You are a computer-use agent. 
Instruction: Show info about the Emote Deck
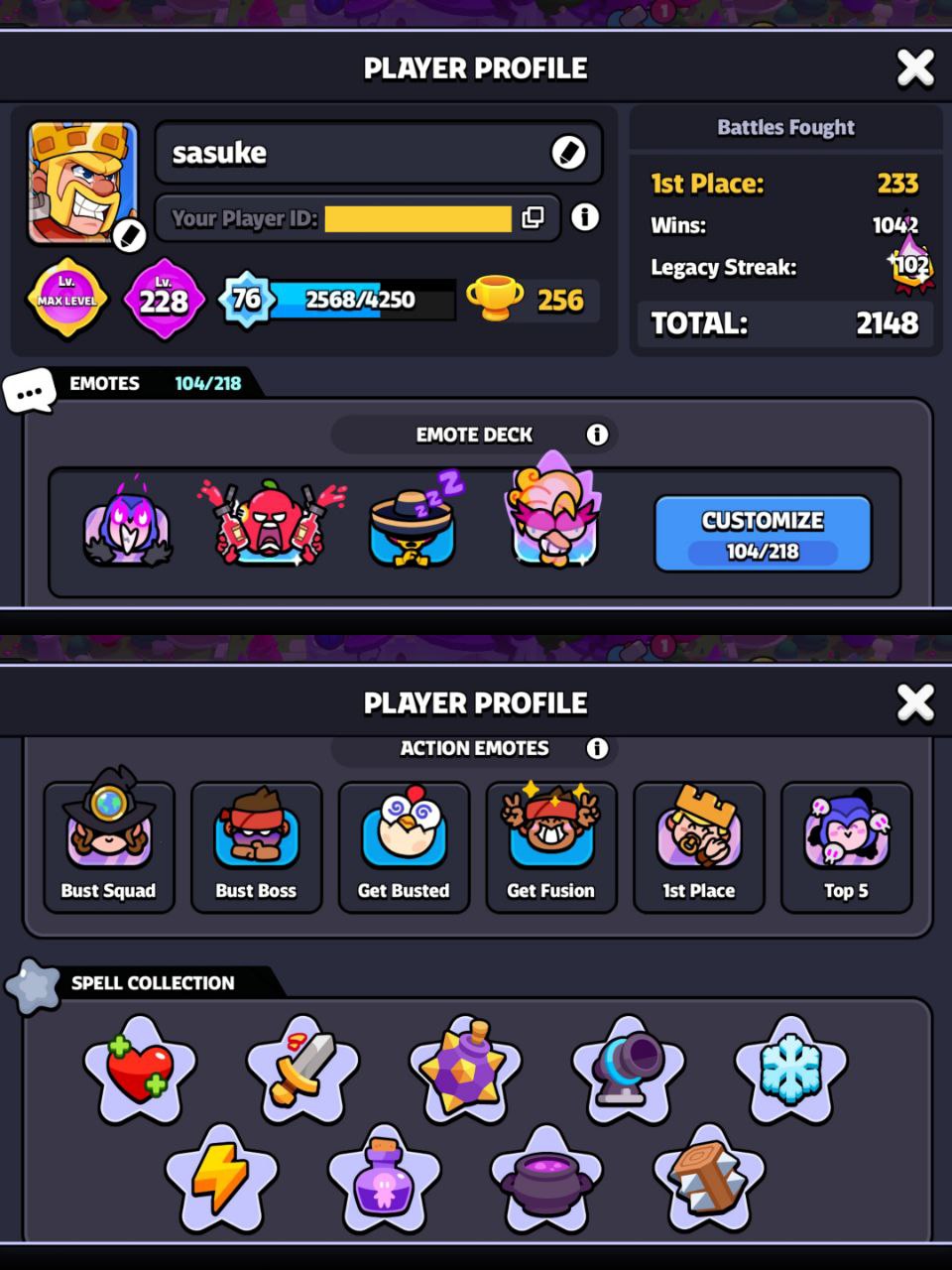[x=597, y=435]
